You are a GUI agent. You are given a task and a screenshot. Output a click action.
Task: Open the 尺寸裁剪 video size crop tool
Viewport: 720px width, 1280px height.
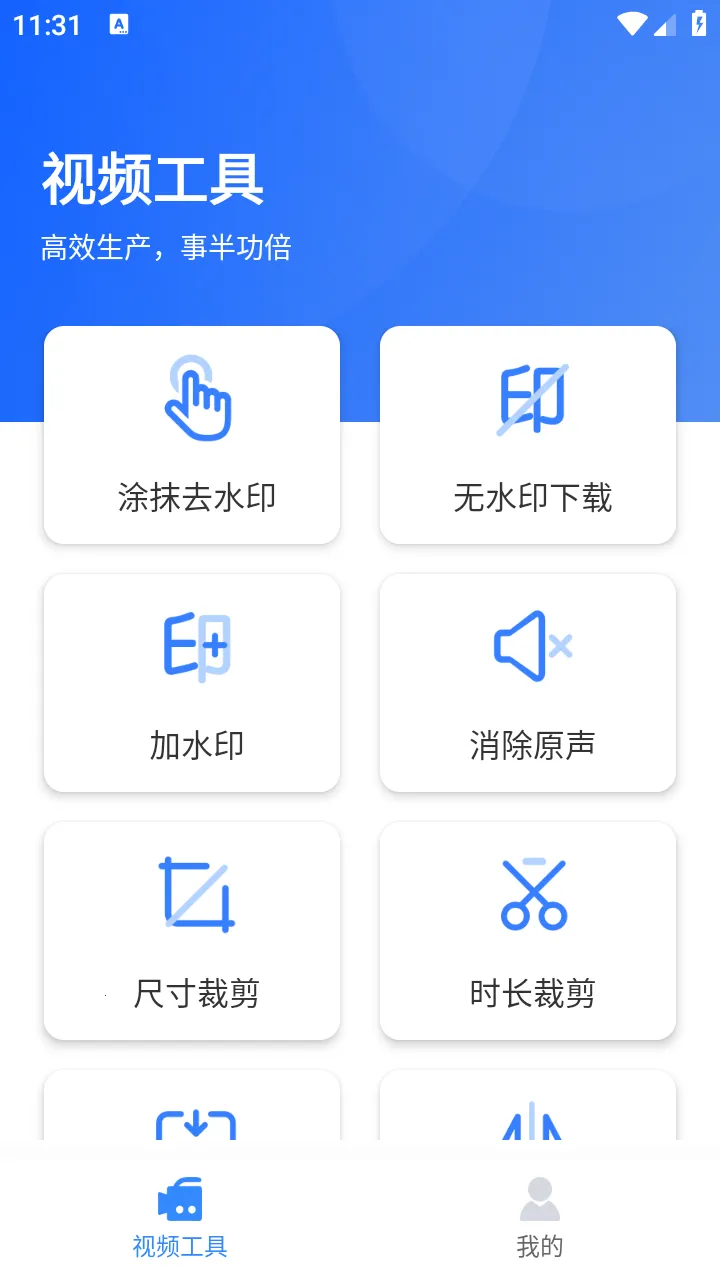191,930
